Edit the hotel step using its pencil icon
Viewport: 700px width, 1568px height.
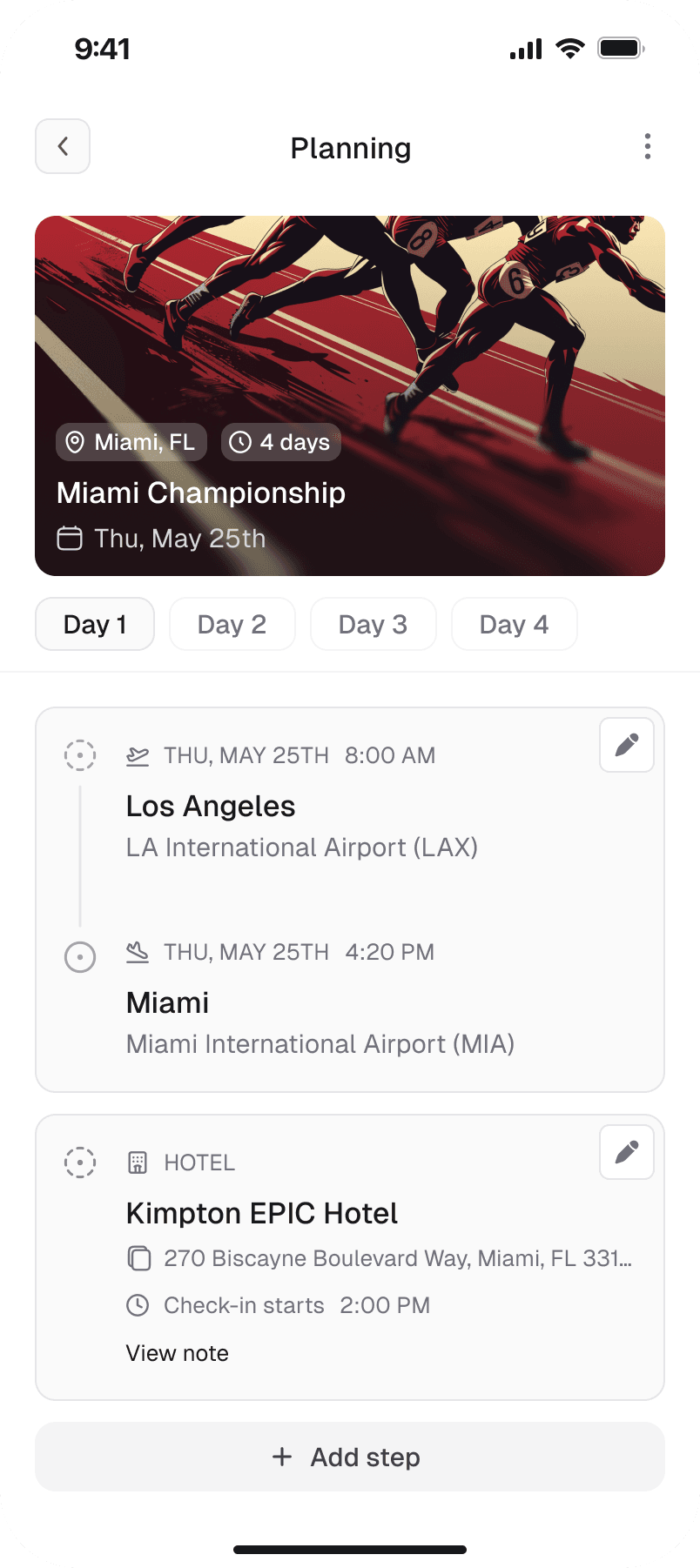click(626, 1151)
